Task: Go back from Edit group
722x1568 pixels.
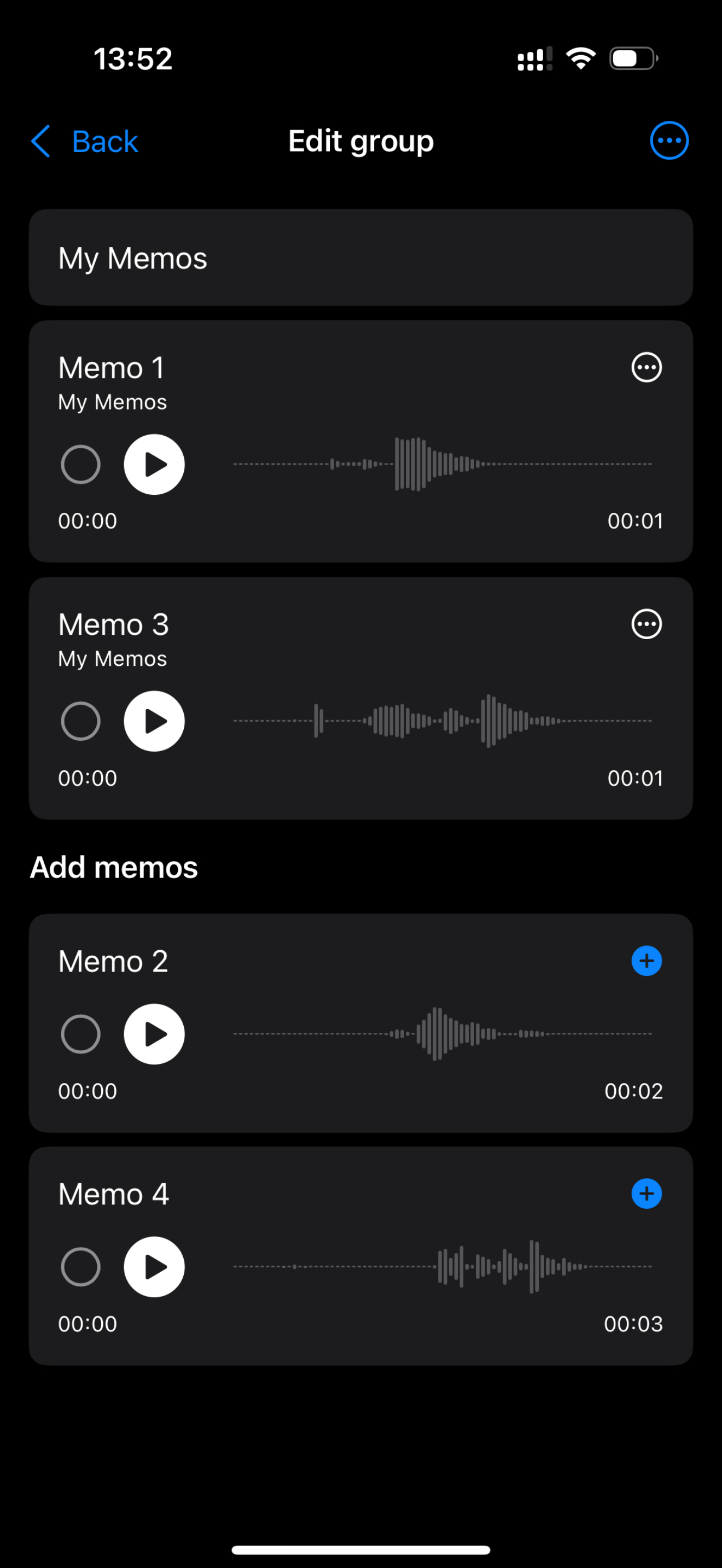Action: coord(84,141)
